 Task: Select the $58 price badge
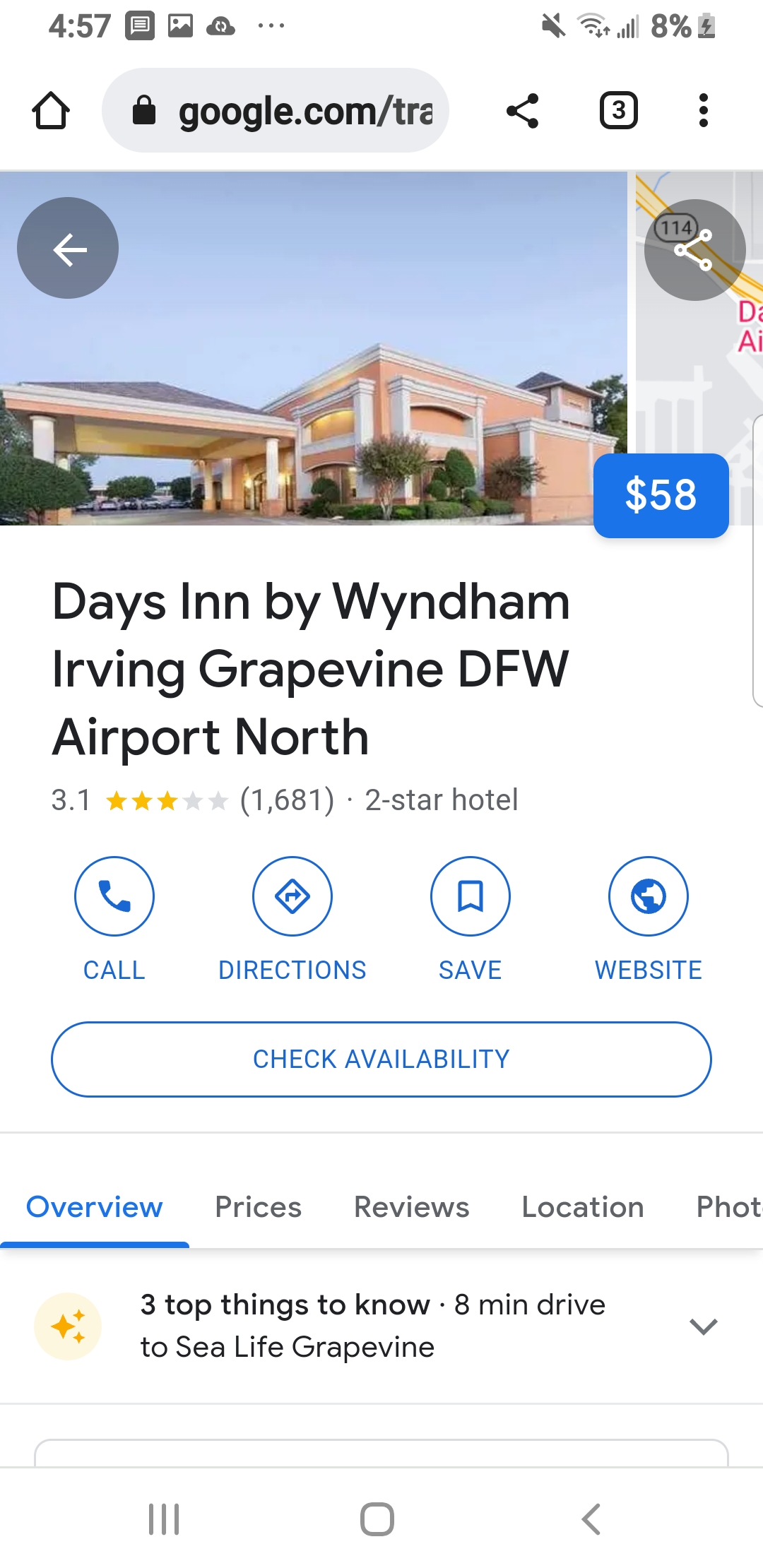point(661,496)
